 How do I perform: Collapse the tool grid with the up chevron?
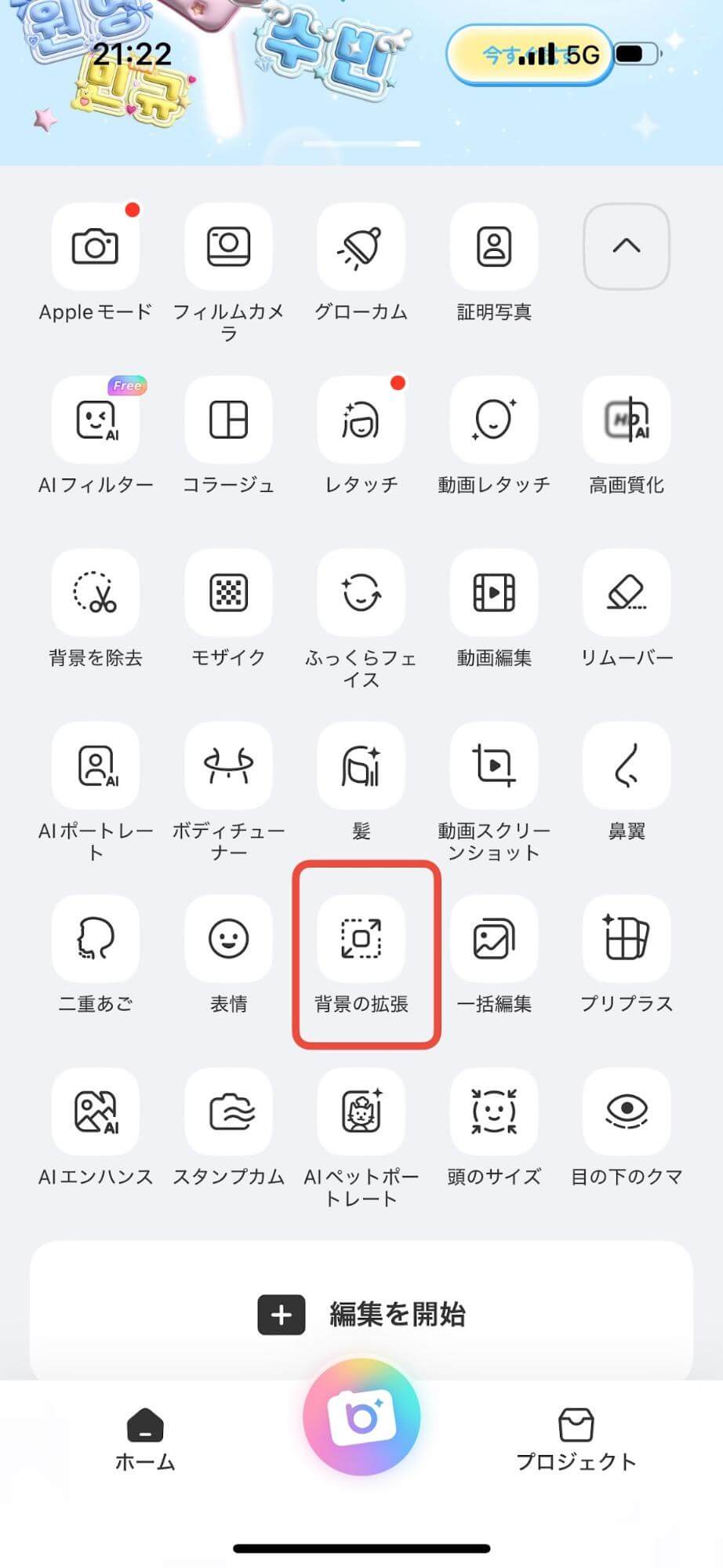627,246
